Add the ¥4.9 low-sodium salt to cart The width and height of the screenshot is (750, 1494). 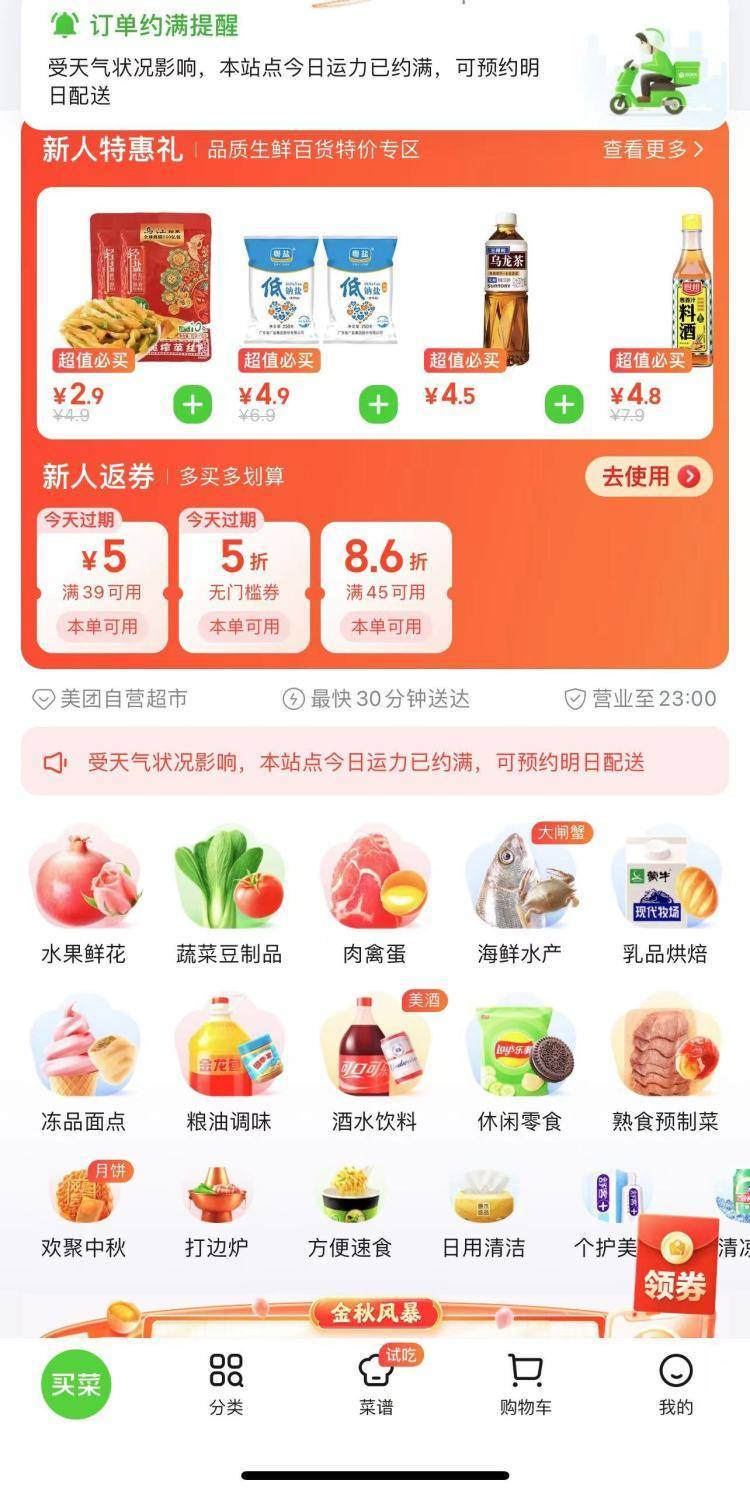pyautogui.click(x=378, y=404)
